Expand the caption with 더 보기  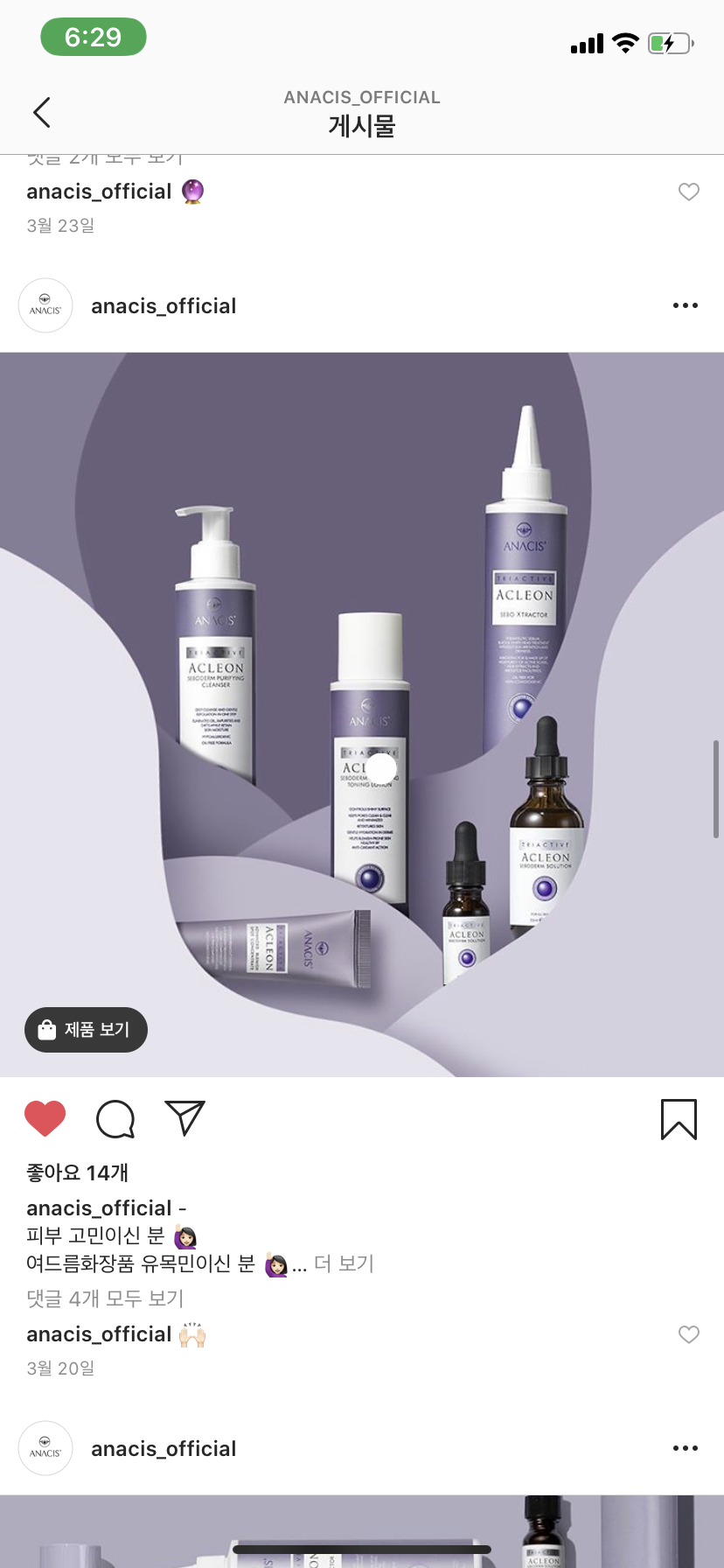coord(344,1263)
